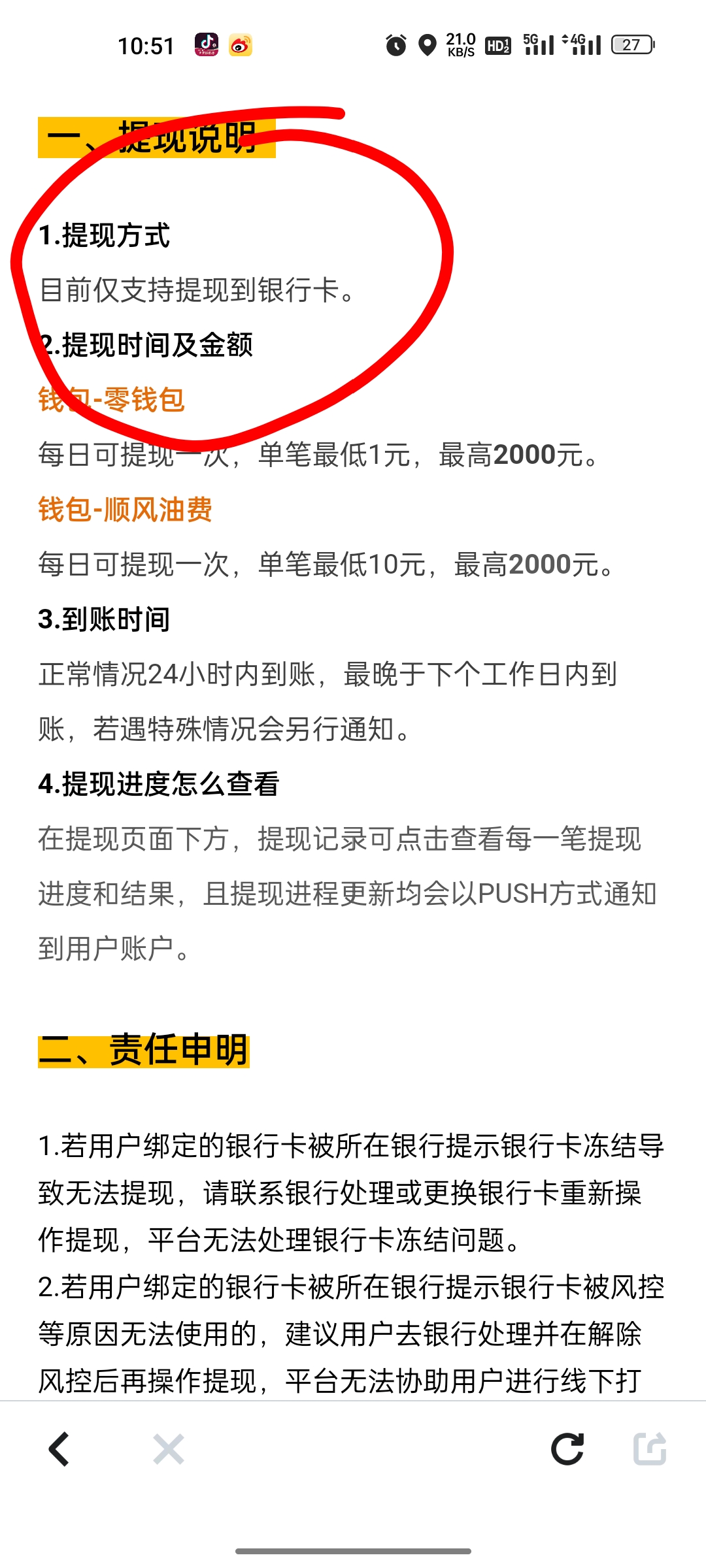Tap the share icon in bottom toolbar
The height and width of the screenshot is (1568, 706).
pyautogui.click(x=650, y=1448)
